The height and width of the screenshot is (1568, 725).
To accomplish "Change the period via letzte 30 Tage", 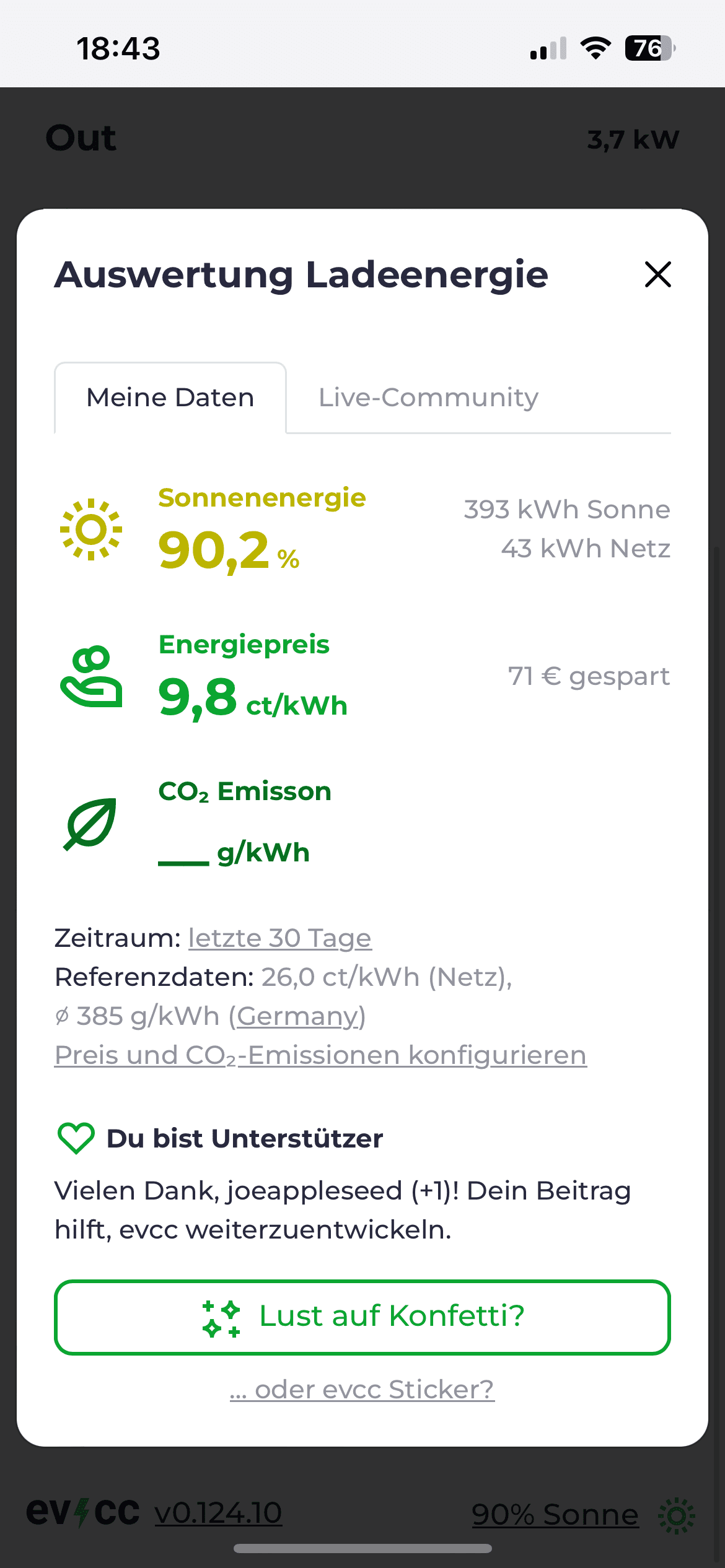I will coord(280,938).
